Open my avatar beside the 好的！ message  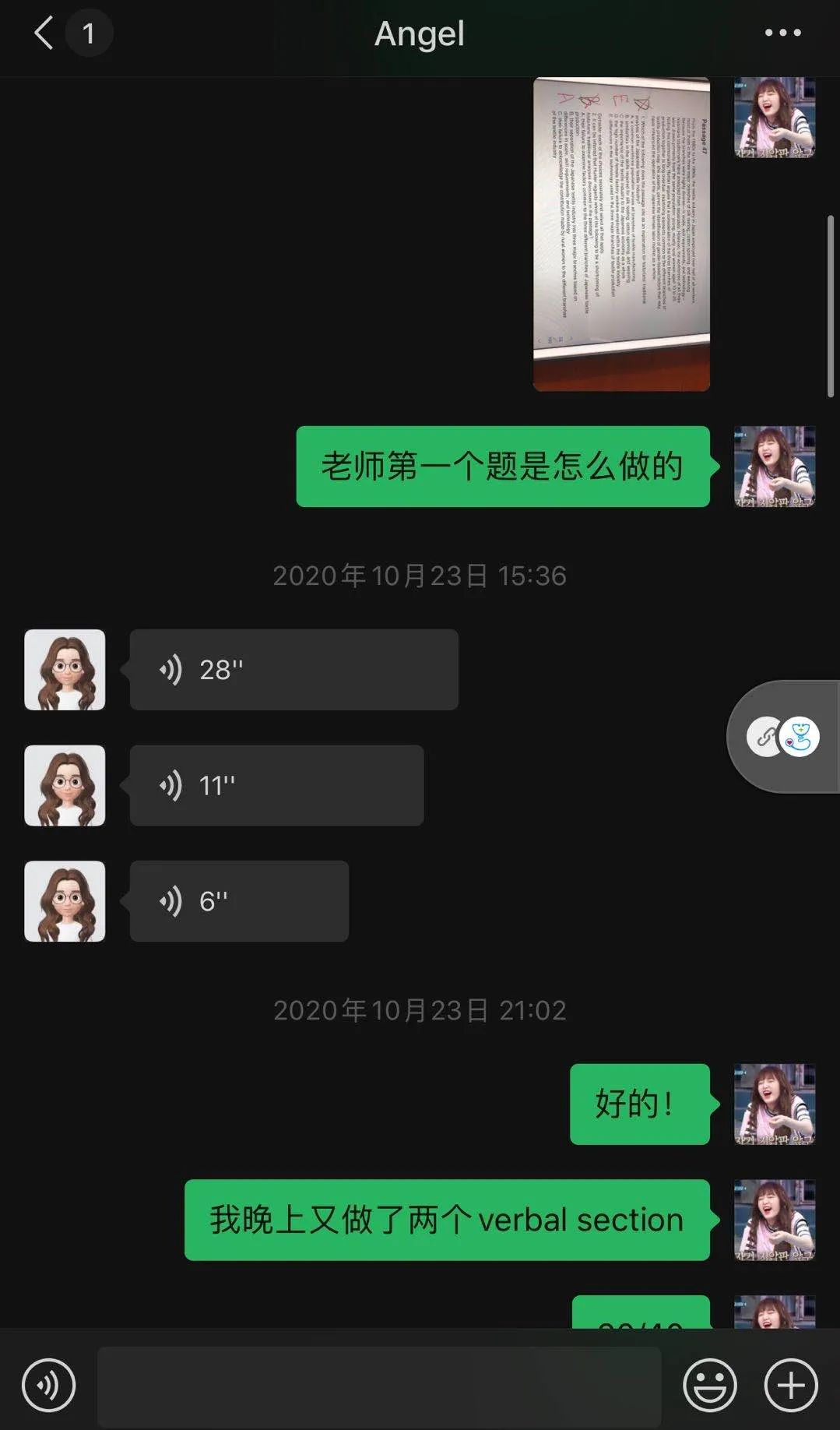pos(774,1104)
